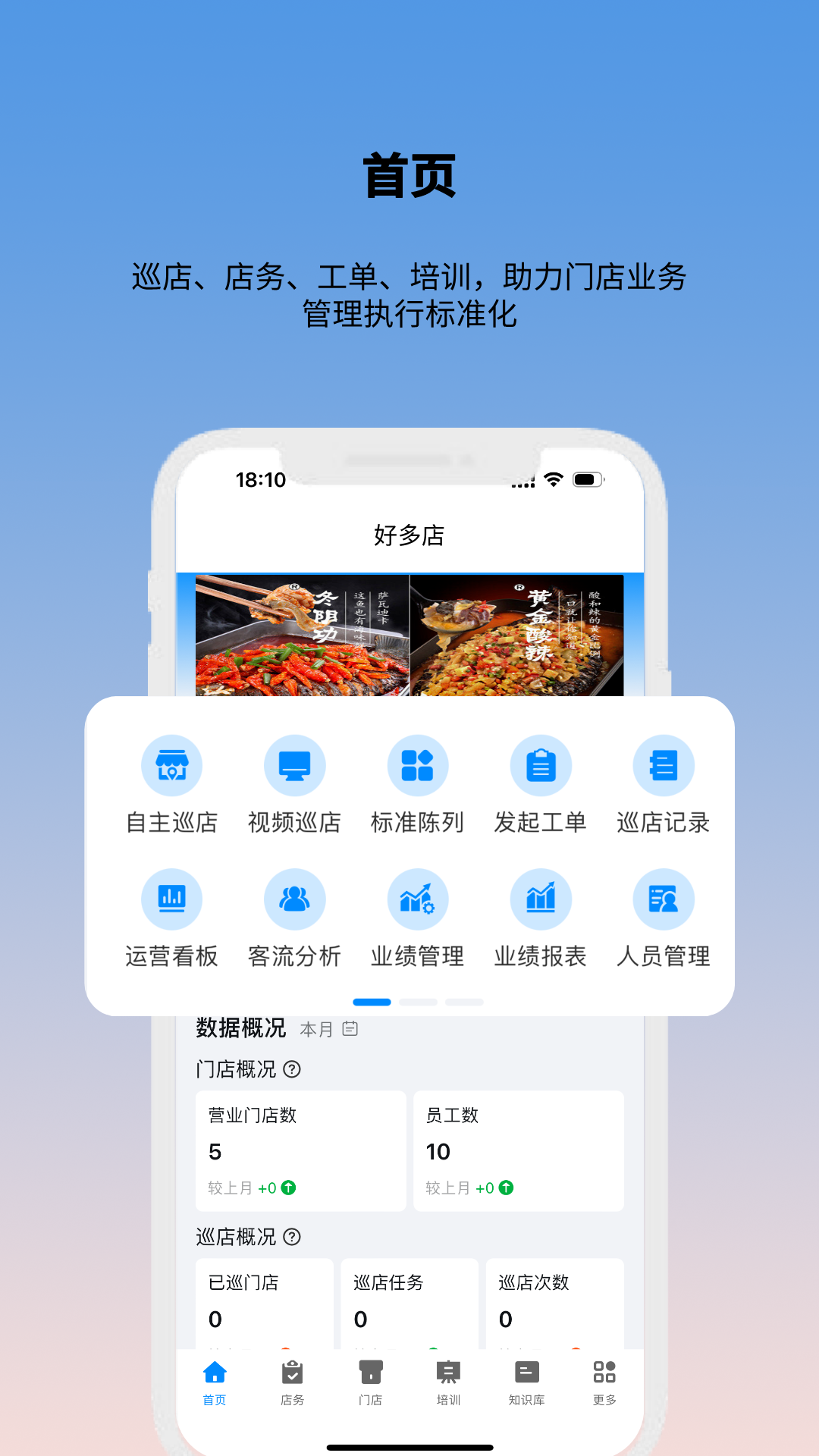Image resolution: width=819 pixels, height=1456 pixels.
Task: Show help tooltip for 门店概况
Action: [293, 1070]
